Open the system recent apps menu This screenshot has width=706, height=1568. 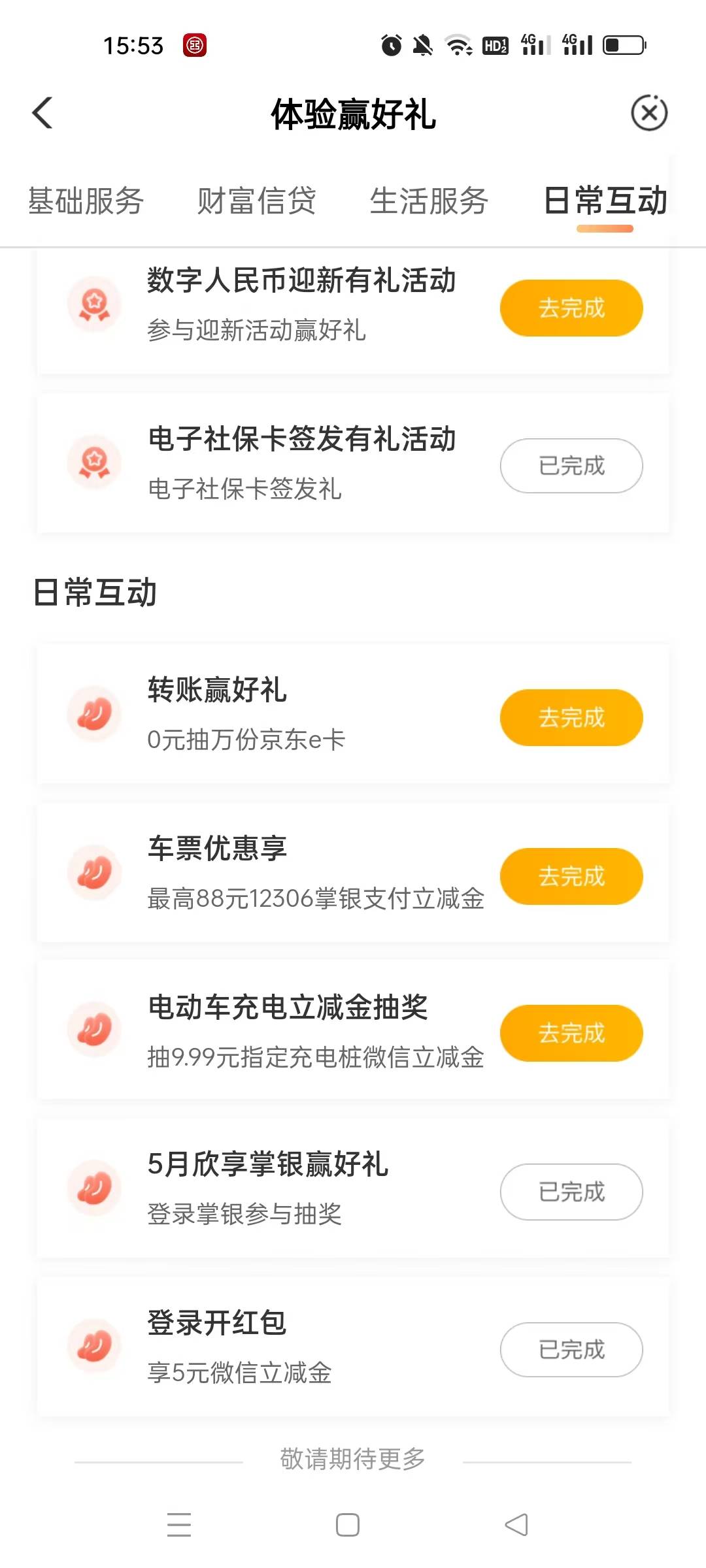178,1525
